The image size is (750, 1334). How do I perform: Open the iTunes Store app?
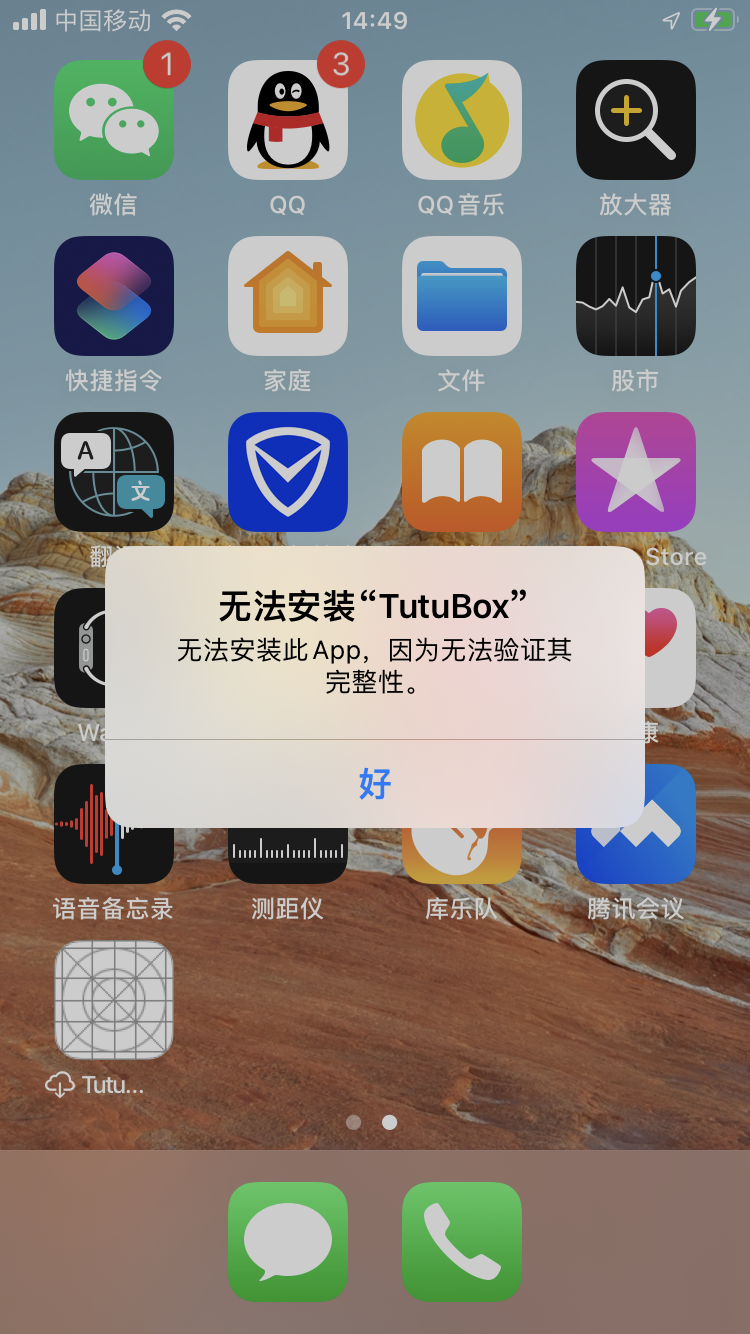click(635, 472)
